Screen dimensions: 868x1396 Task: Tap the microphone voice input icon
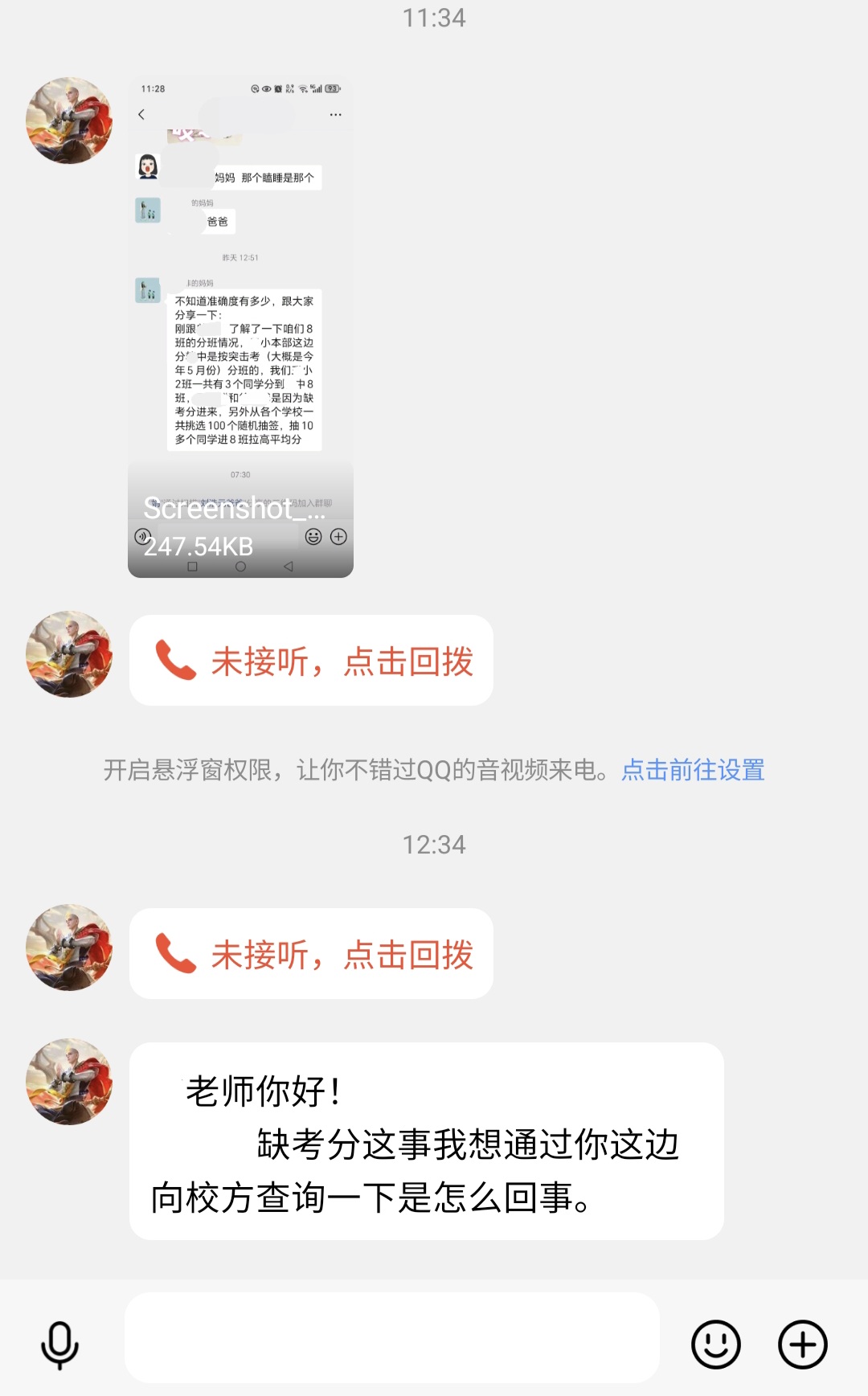(x=60, y=1344)
